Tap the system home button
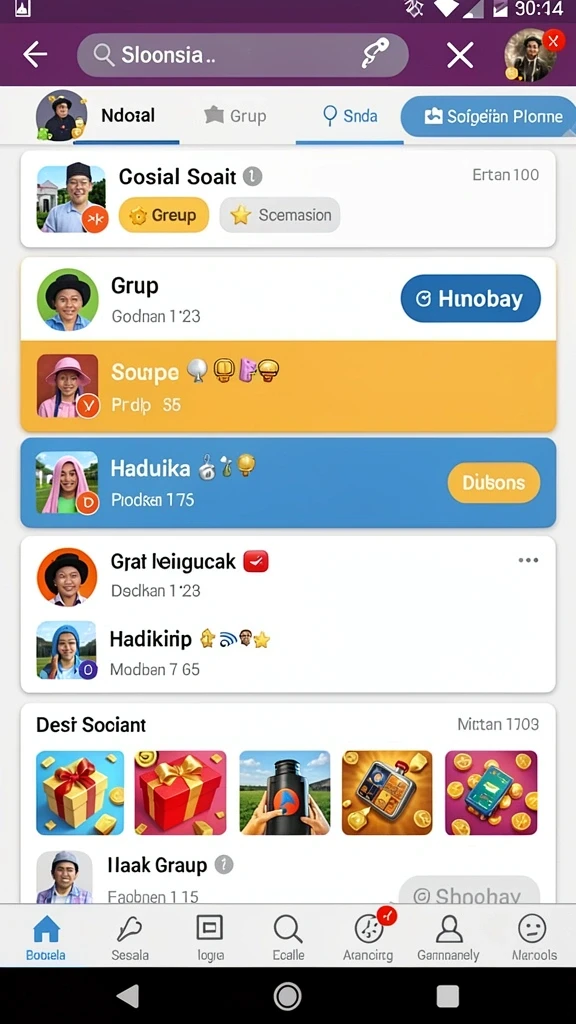The width and height of the screenshot is (576, 1024). (287, 997)
